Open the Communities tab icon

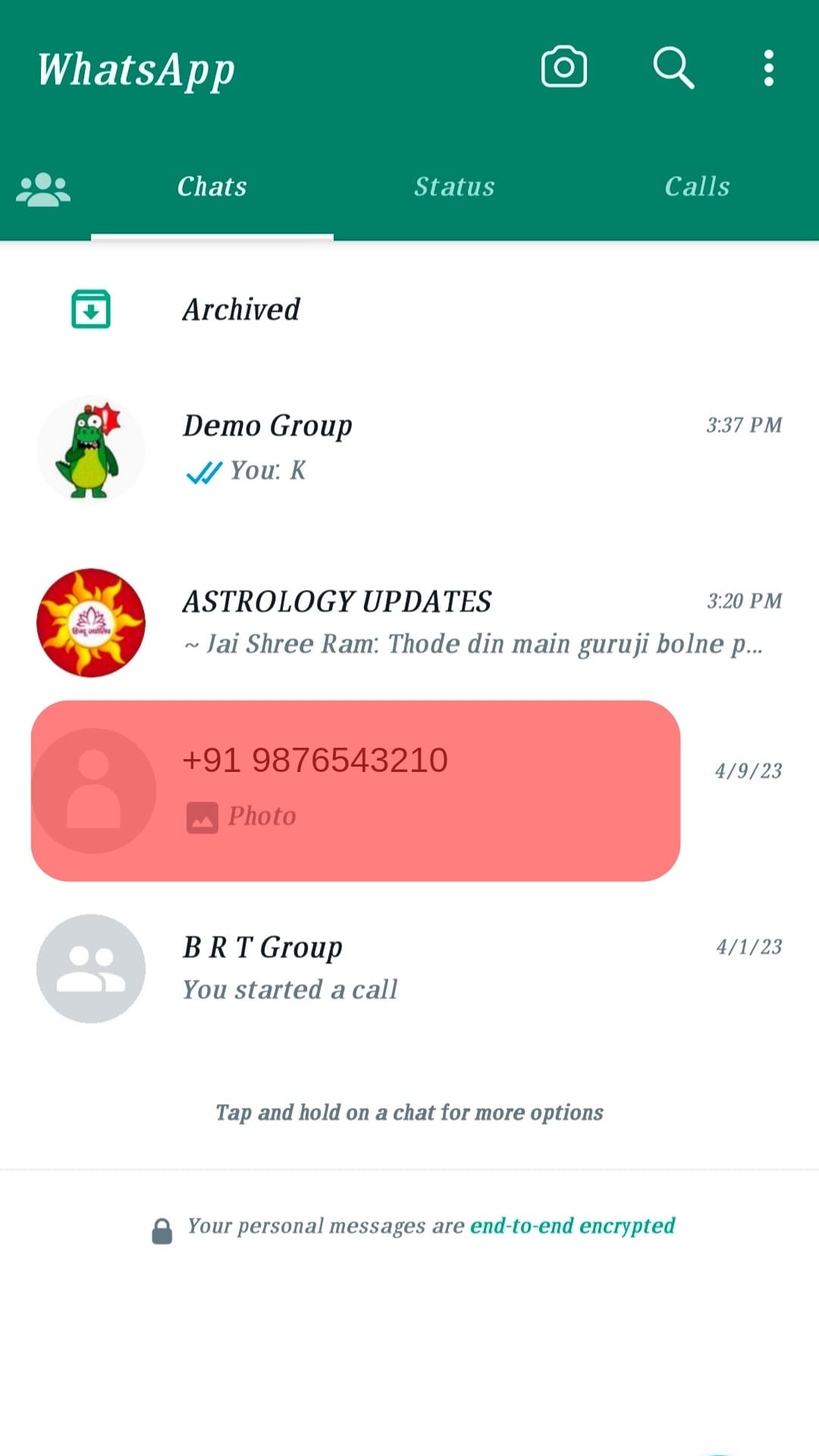[43, 188]
